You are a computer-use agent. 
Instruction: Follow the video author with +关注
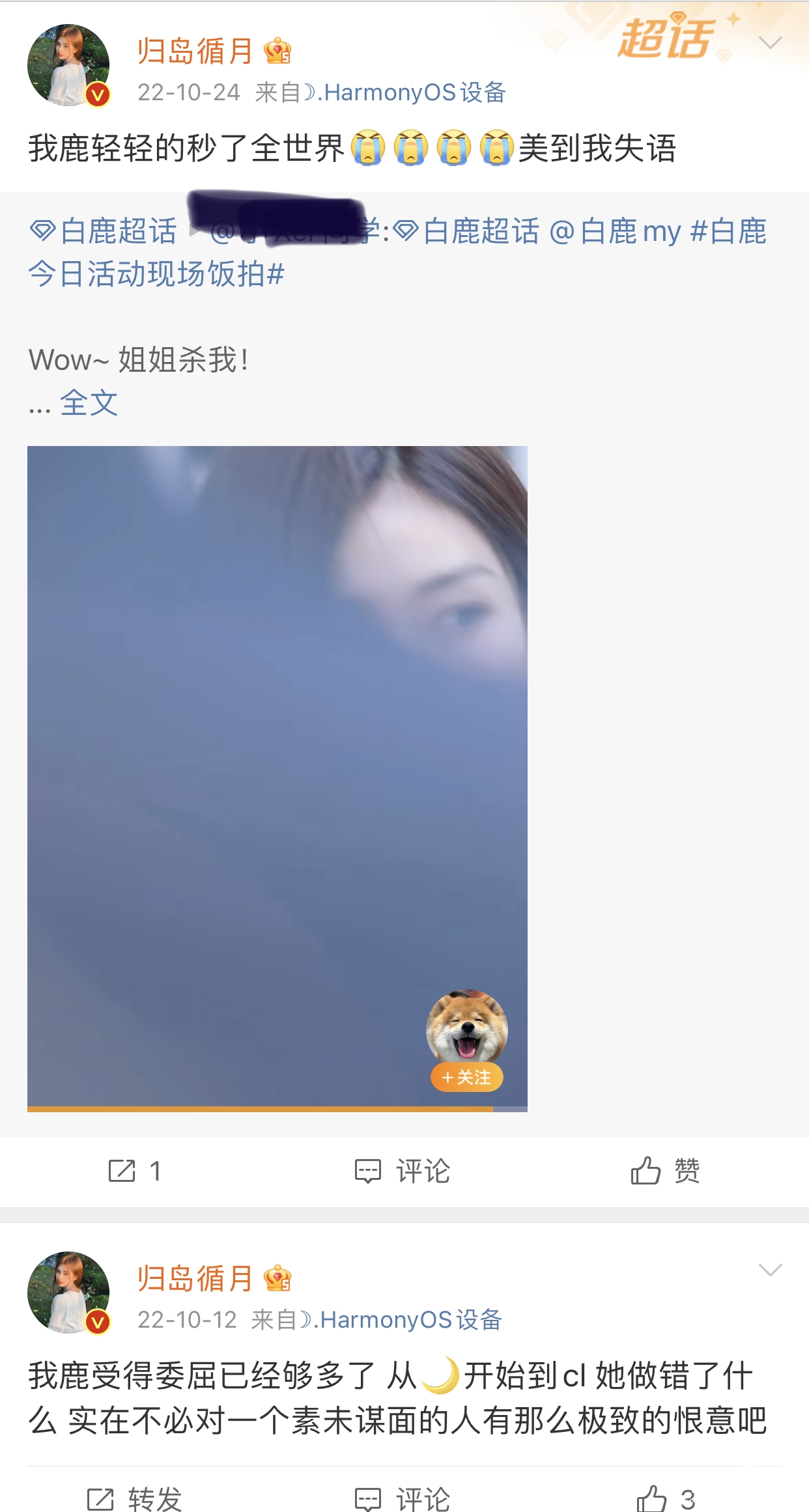[x=466, y=1078]
